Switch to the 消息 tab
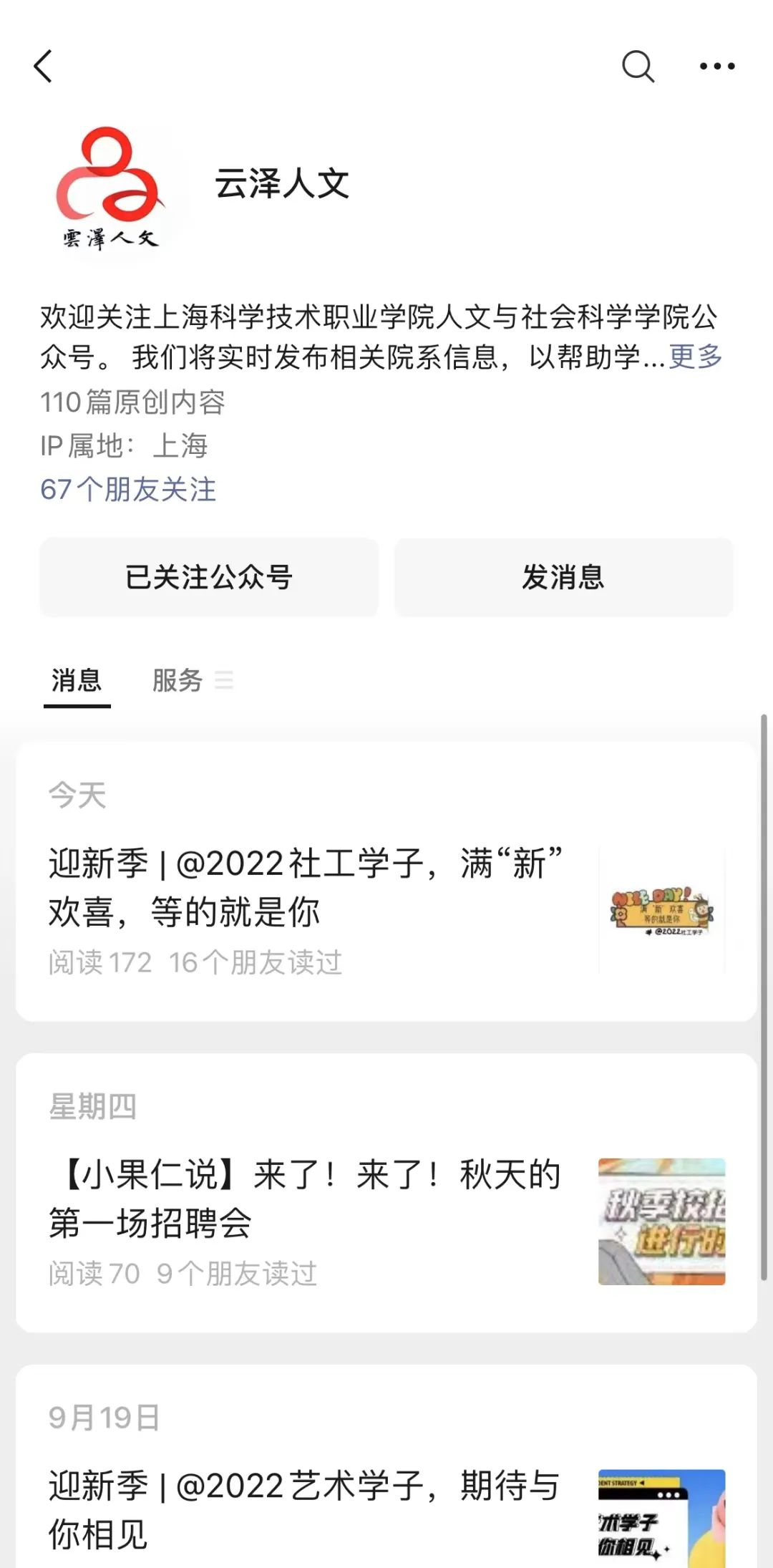Screen dimensions: 773x1568 click(x=77, y=680)
